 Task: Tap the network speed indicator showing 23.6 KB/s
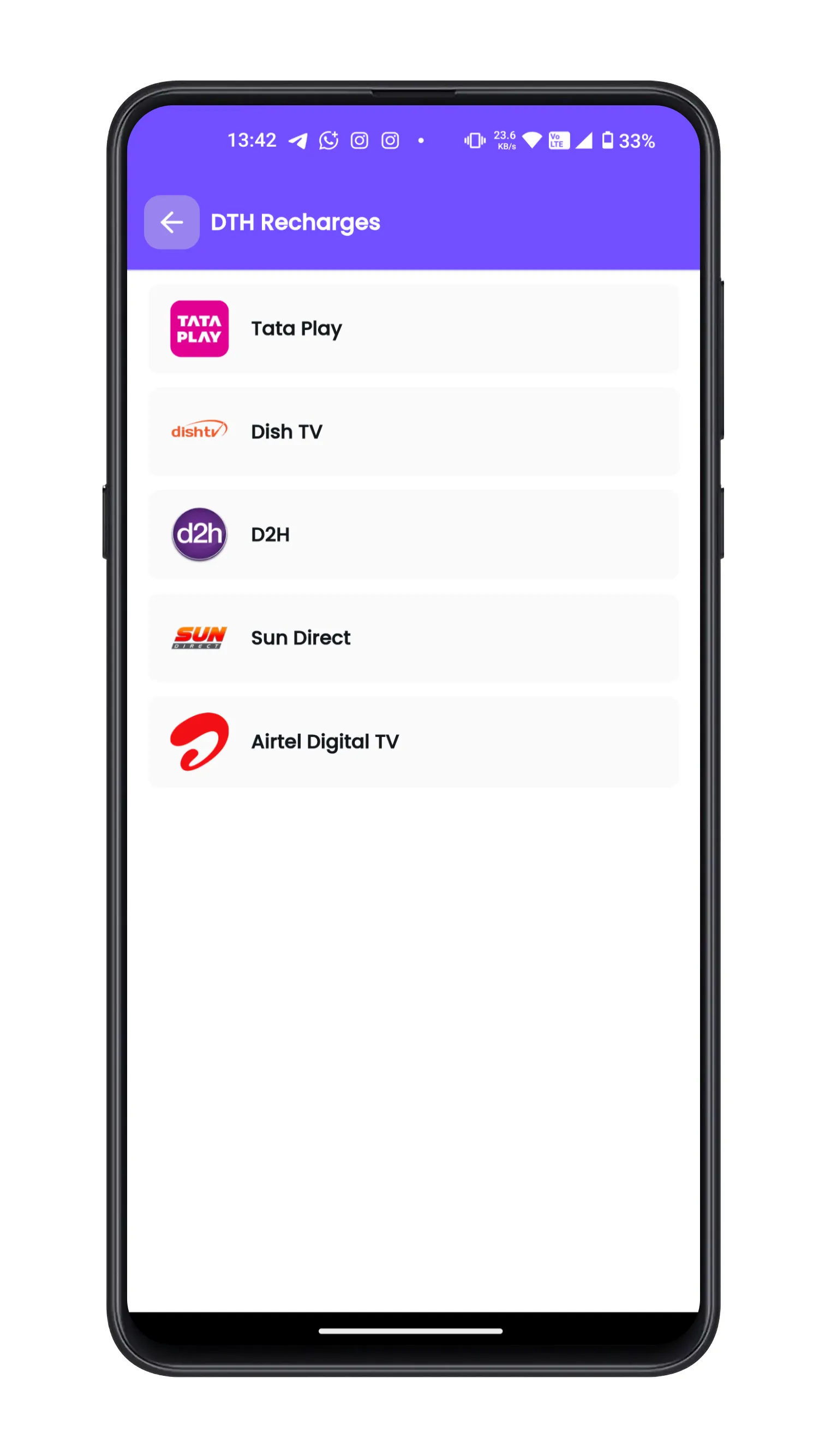pos(505,140)
